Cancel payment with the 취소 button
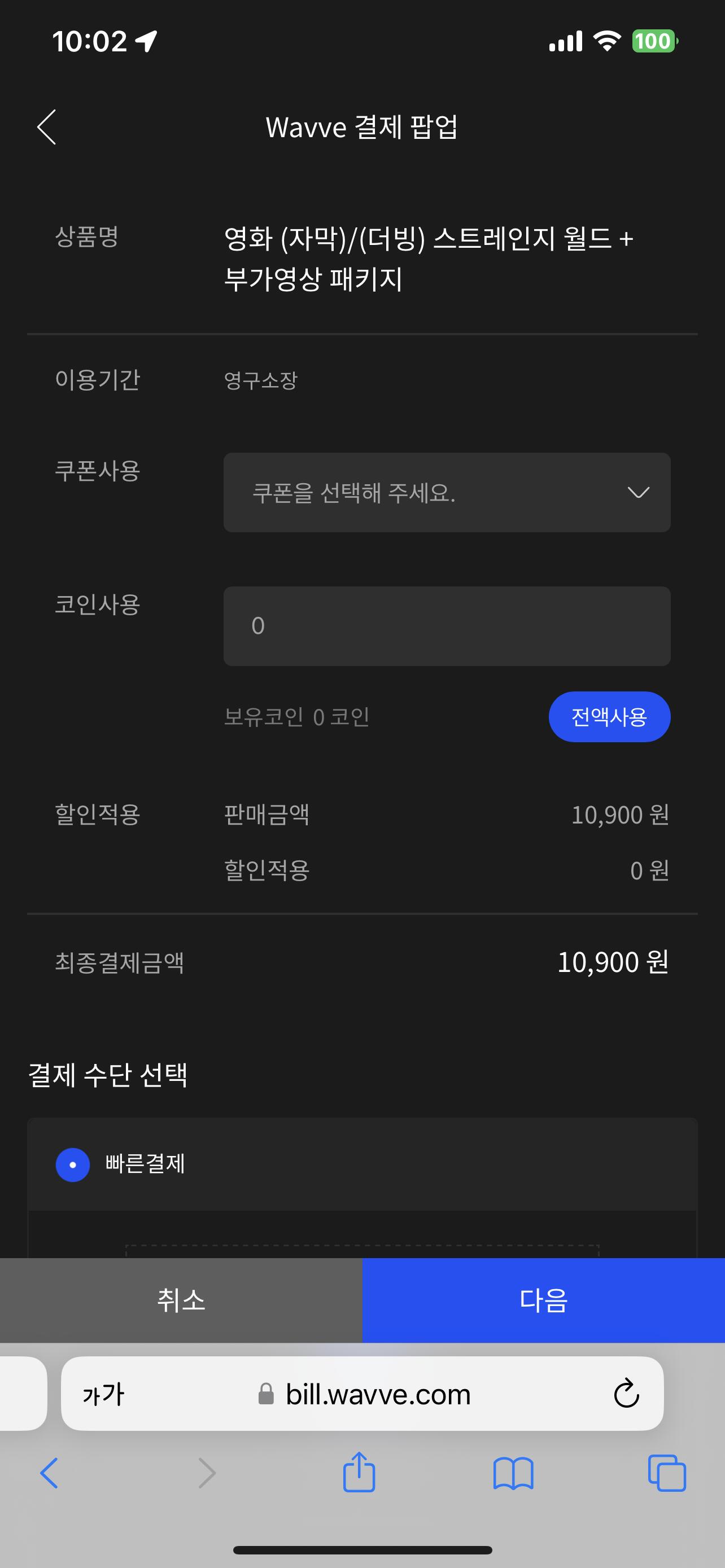 pos(181,1299)
